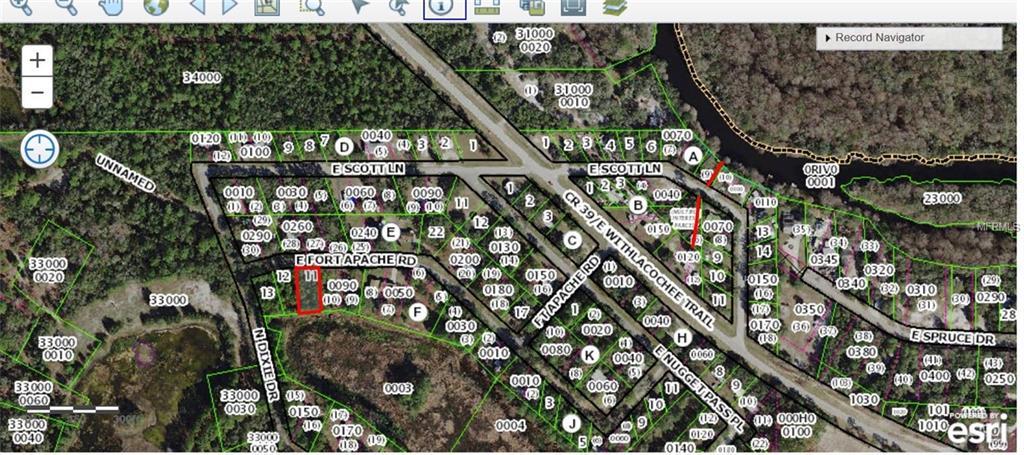Select the zoom-in magnifier tool
1024x455 pixels.
21,6
